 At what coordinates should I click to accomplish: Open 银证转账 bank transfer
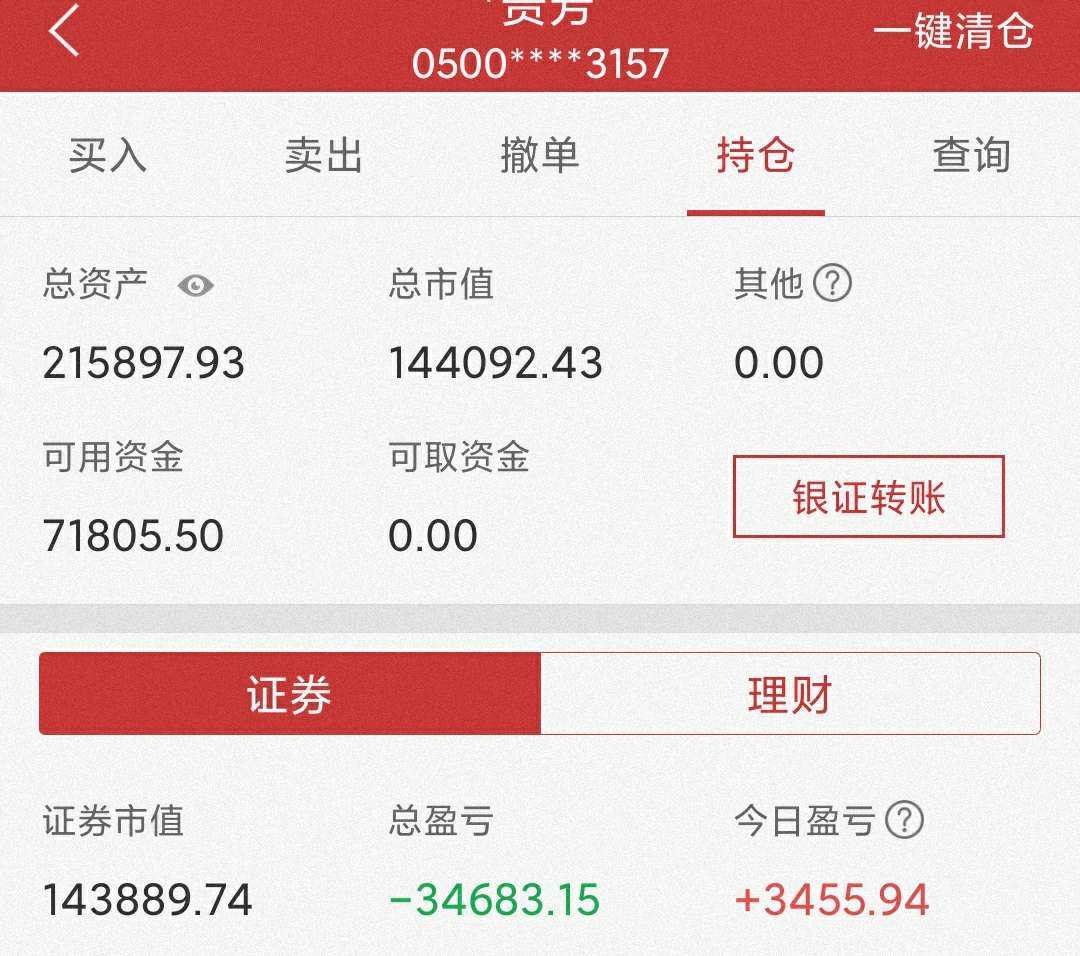(x=868, y=497)
